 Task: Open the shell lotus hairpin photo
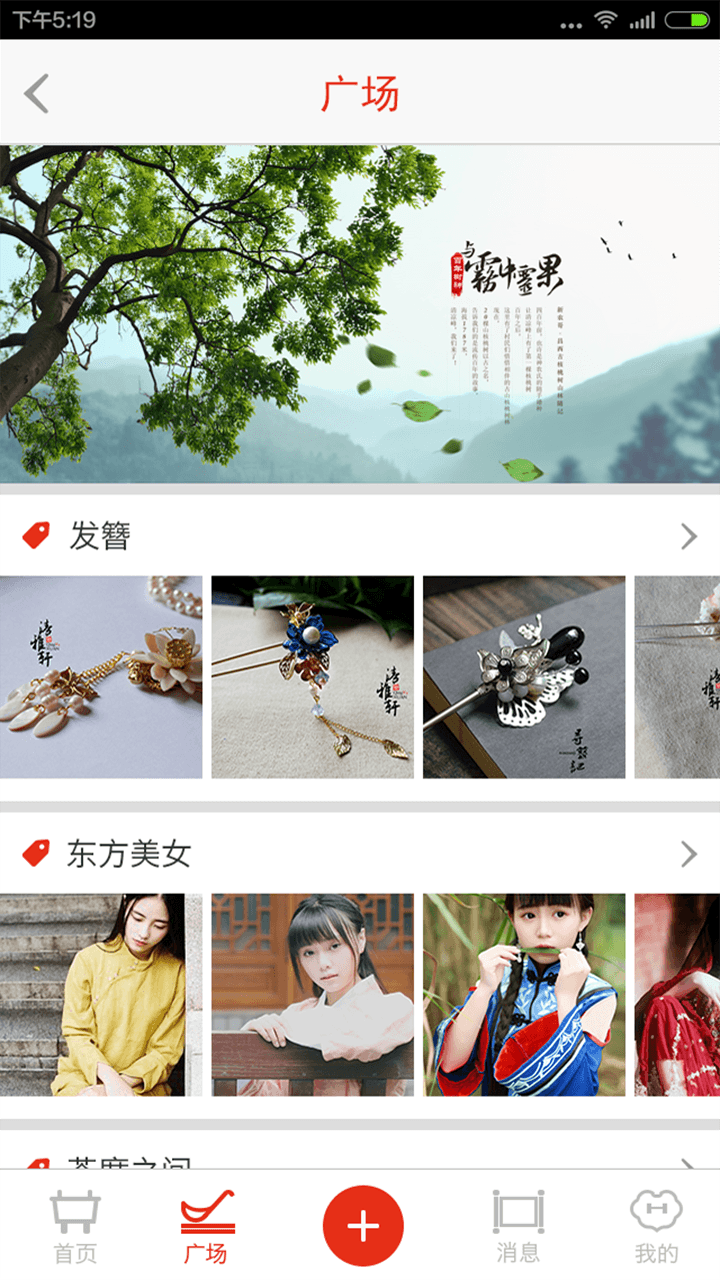click(101, 677)
